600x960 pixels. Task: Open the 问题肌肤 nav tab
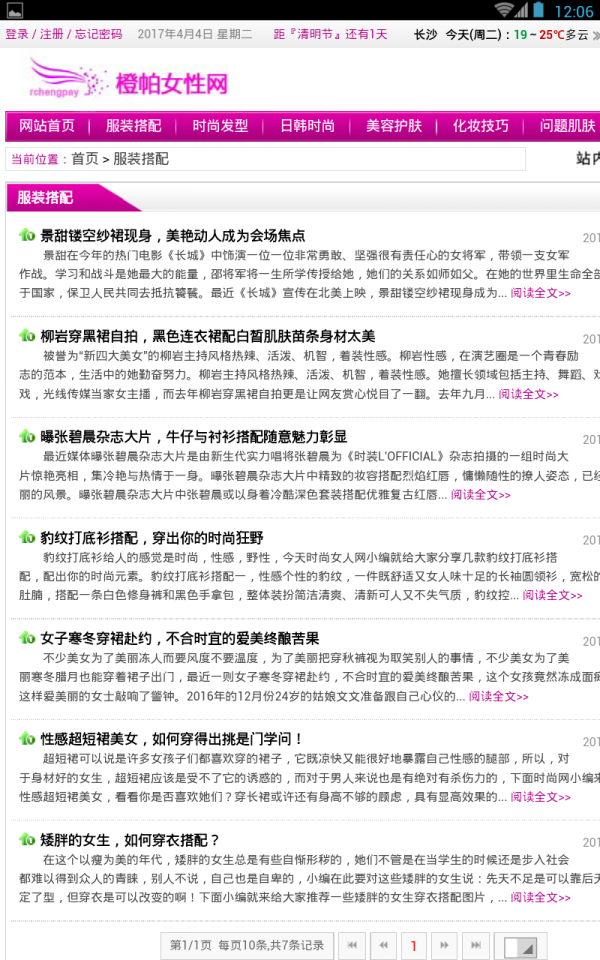coord(567,126)
